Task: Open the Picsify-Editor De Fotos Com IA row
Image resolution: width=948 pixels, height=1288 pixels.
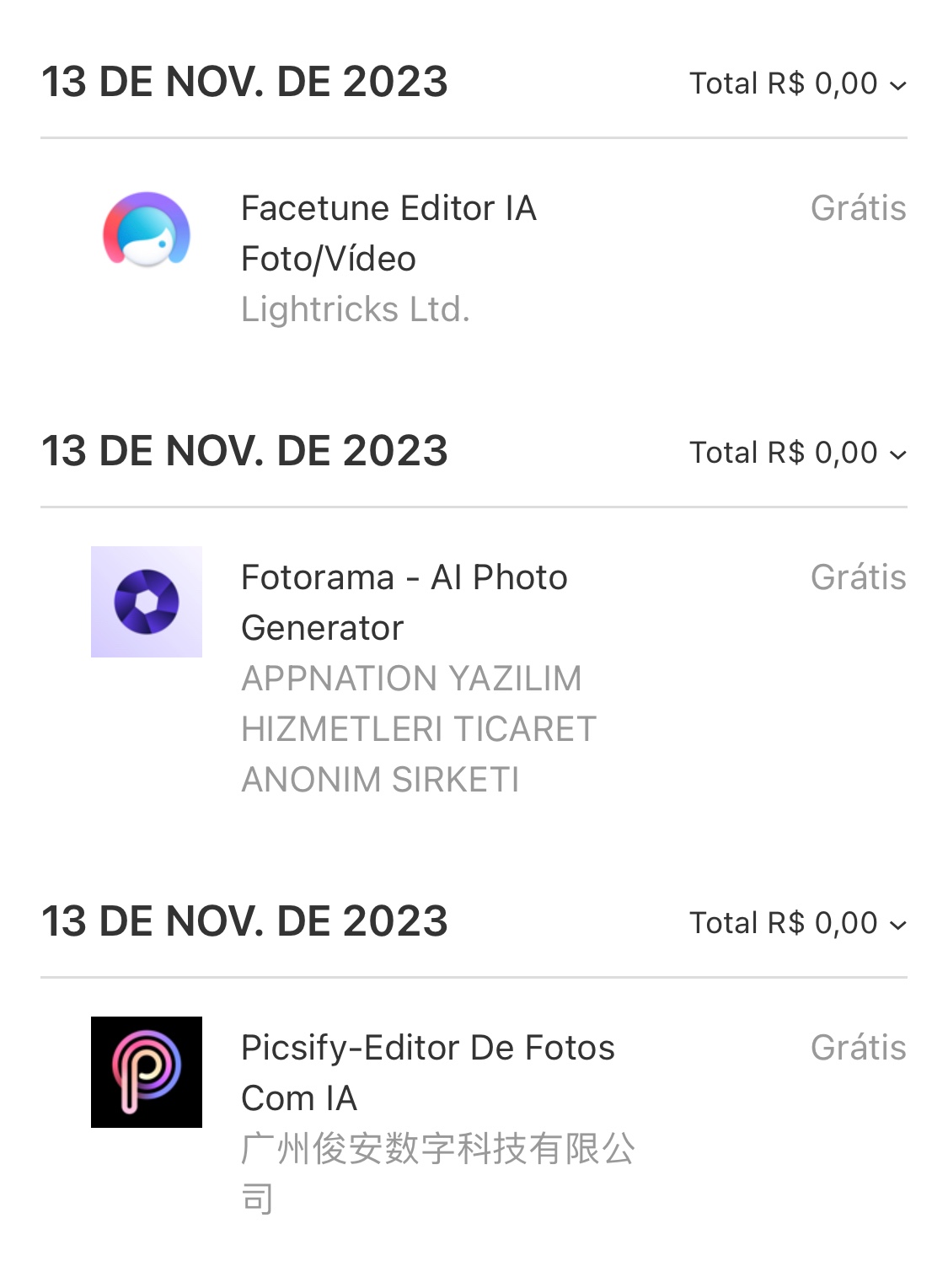Action: [x=427, y=1073]
